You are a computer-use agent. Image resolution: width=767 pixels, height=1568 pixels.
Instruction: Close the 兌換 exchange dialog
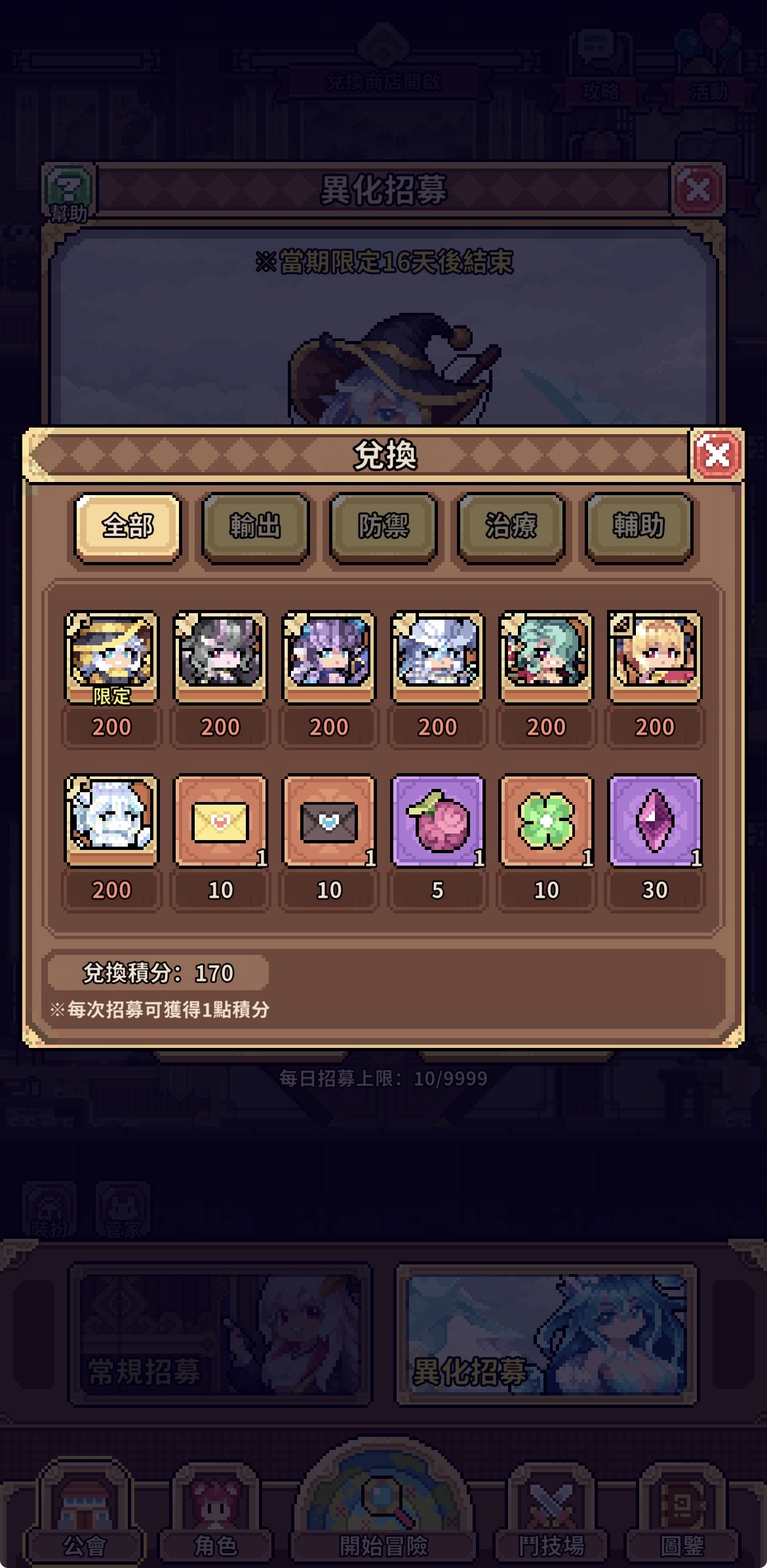716,454
